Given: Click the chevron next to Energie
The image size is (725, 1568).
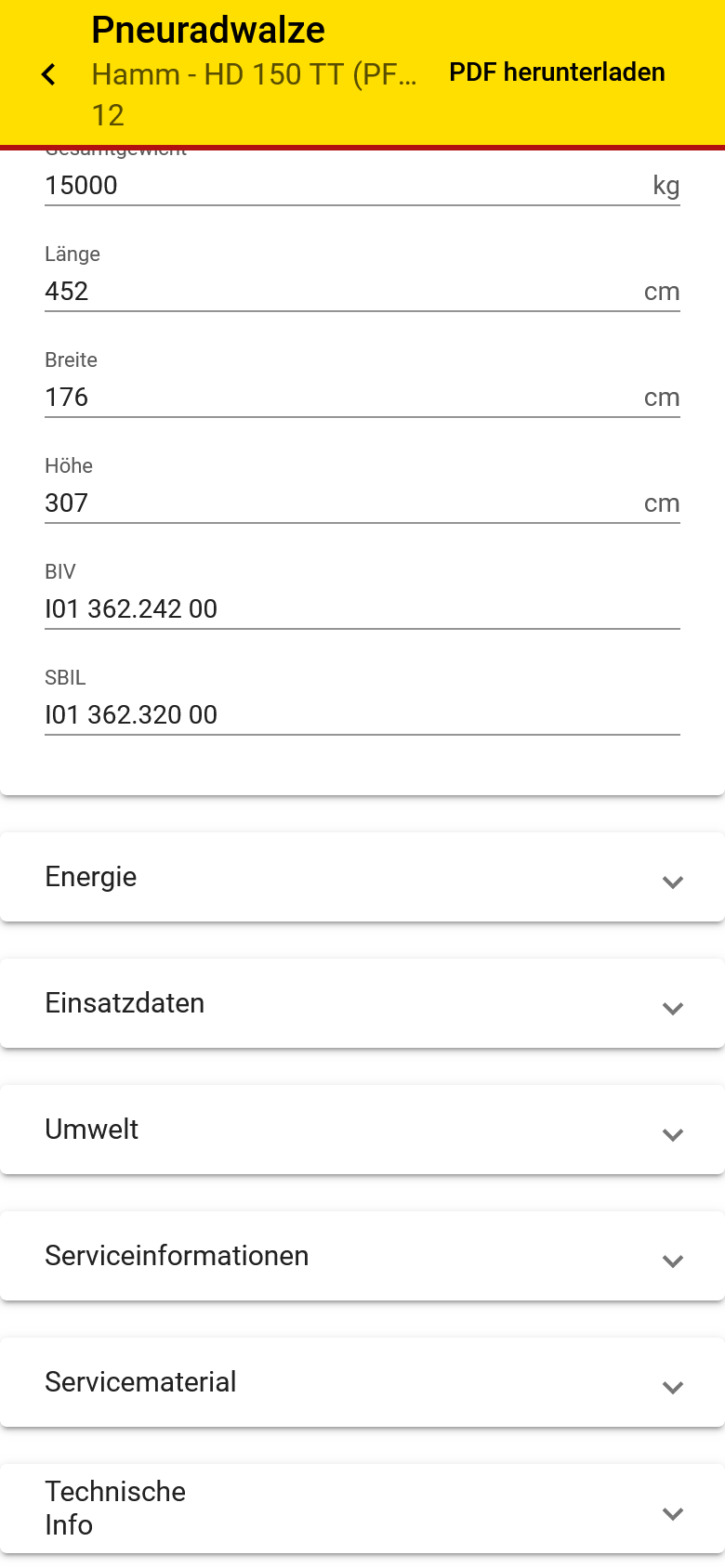Looking at the screenshot, I should [672, 882].
